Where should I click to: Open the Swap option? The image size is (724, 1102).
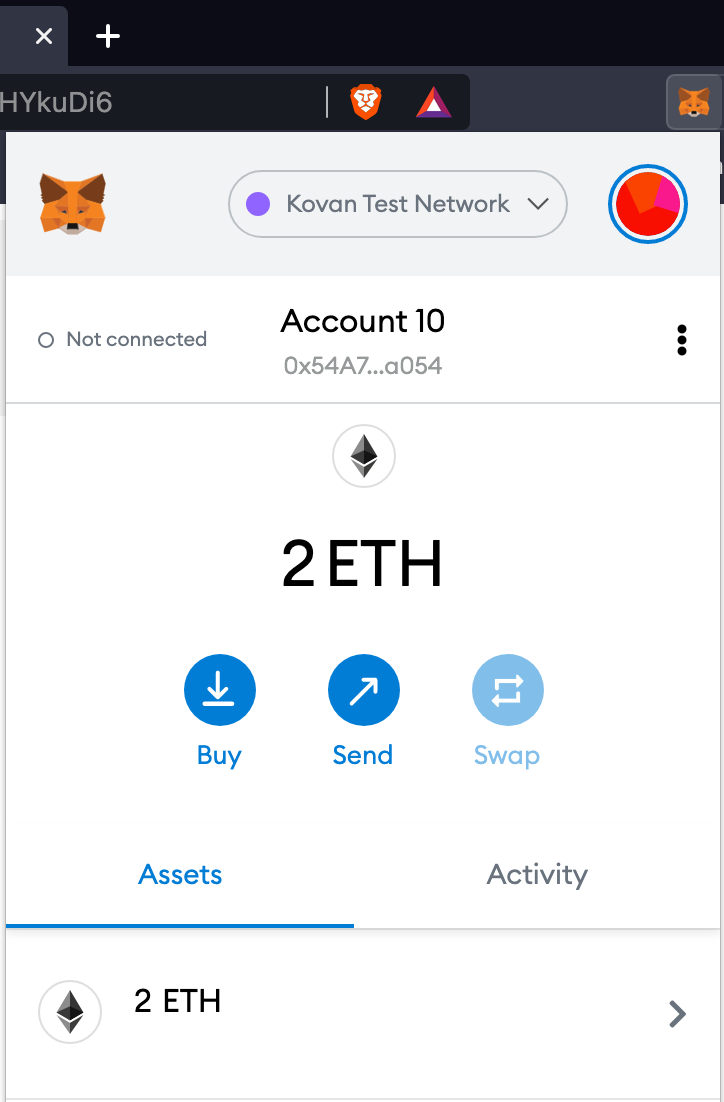pos(507,690)
